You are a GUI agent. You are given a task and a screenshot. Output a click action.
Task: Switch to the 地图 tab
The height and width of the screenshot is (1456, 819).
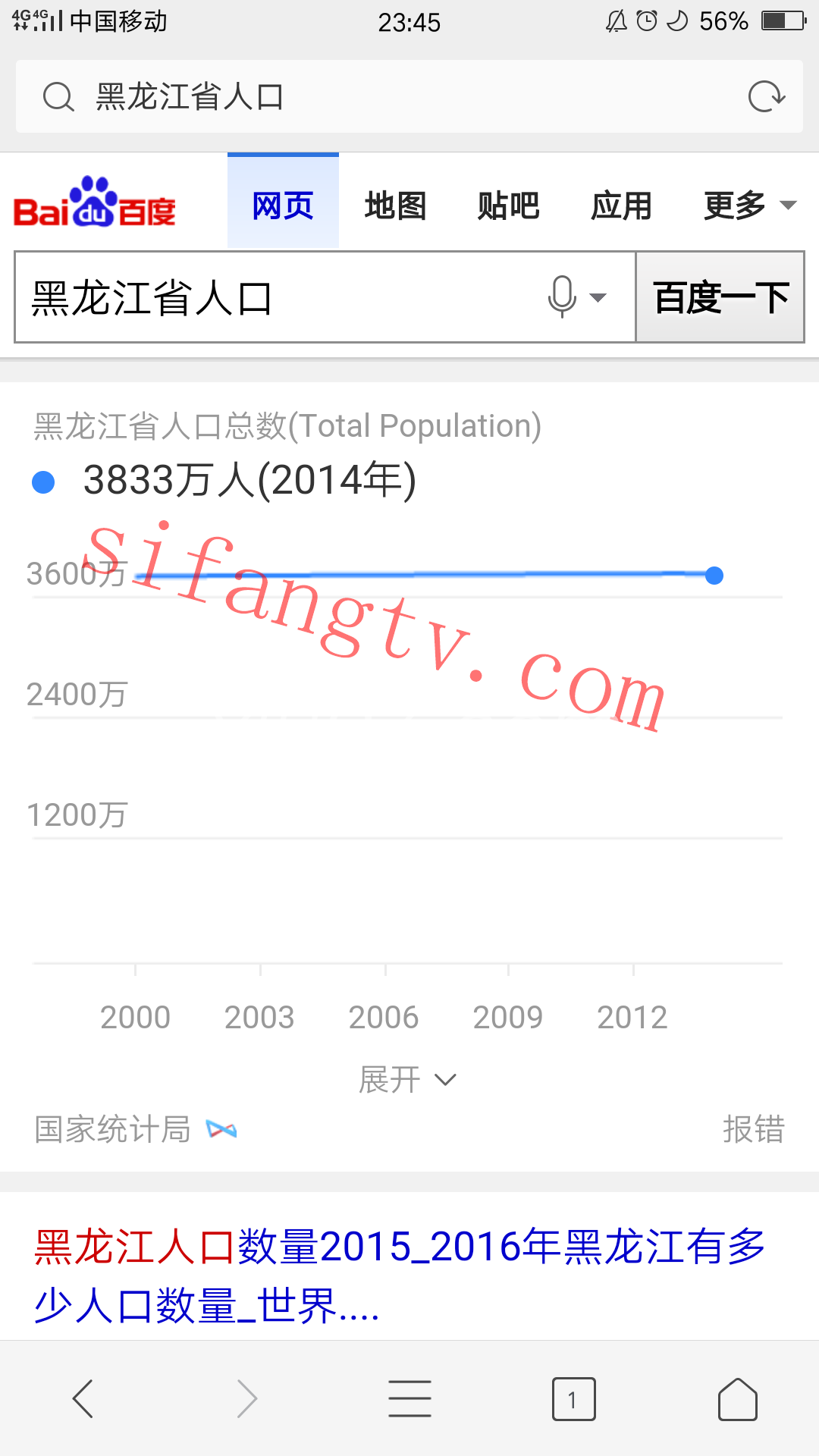point(395,206)
